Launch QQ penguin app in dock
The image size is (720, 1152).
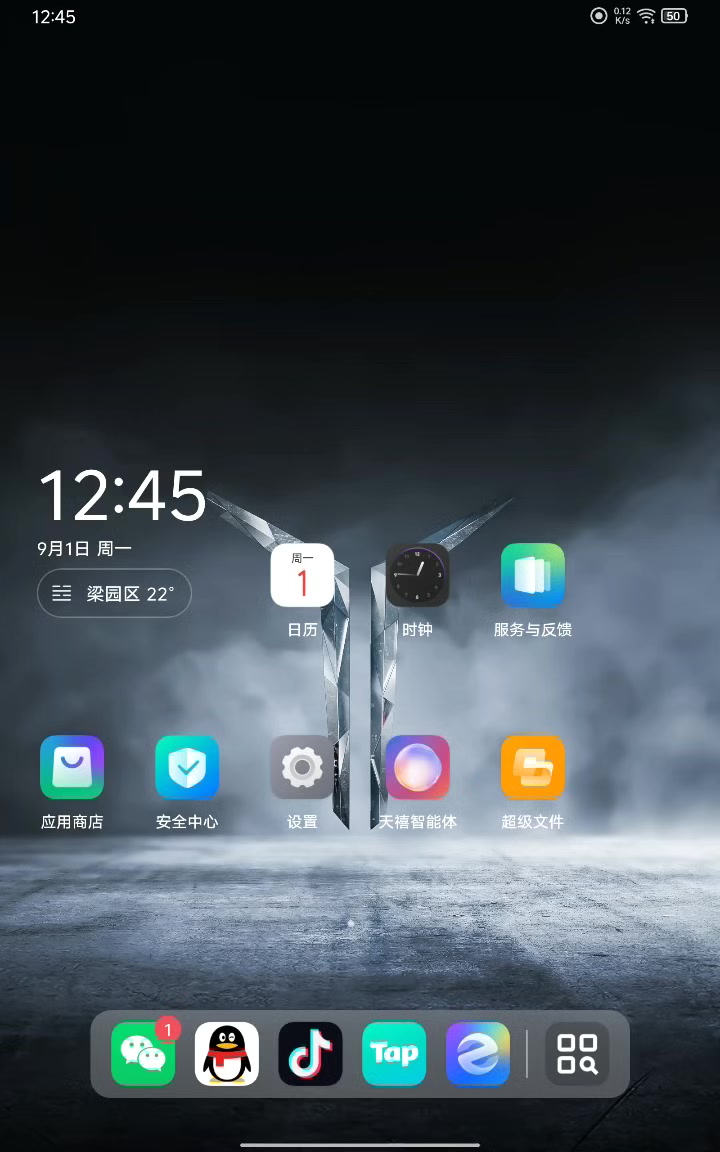tap(227, 1054)
